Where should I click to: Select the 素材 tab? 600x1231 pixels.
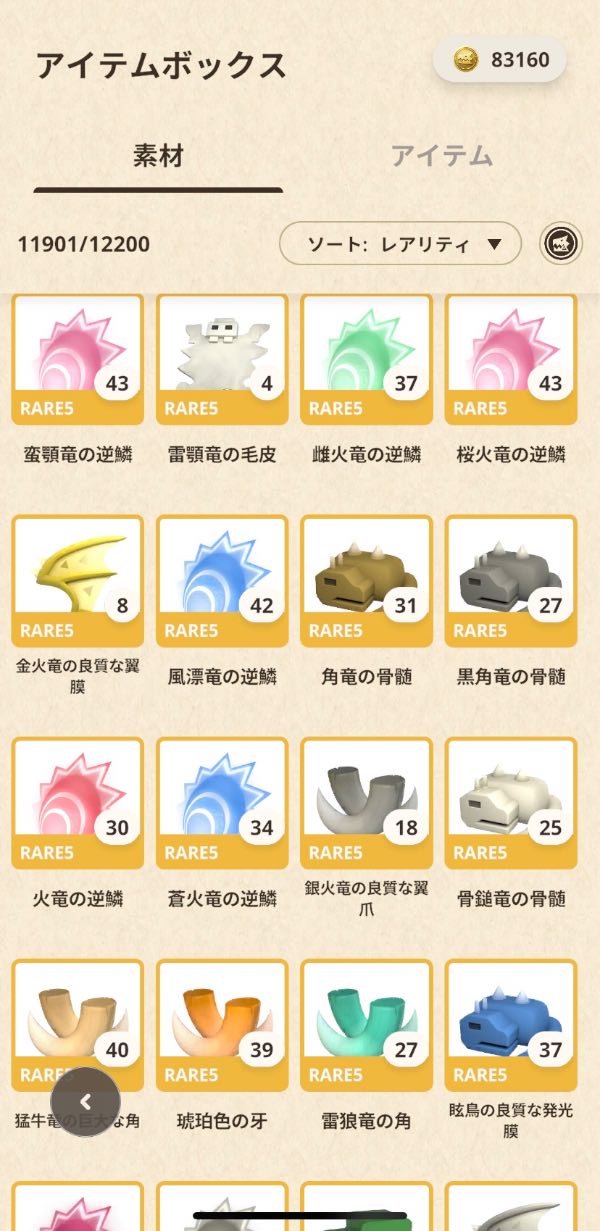(158, 155)
